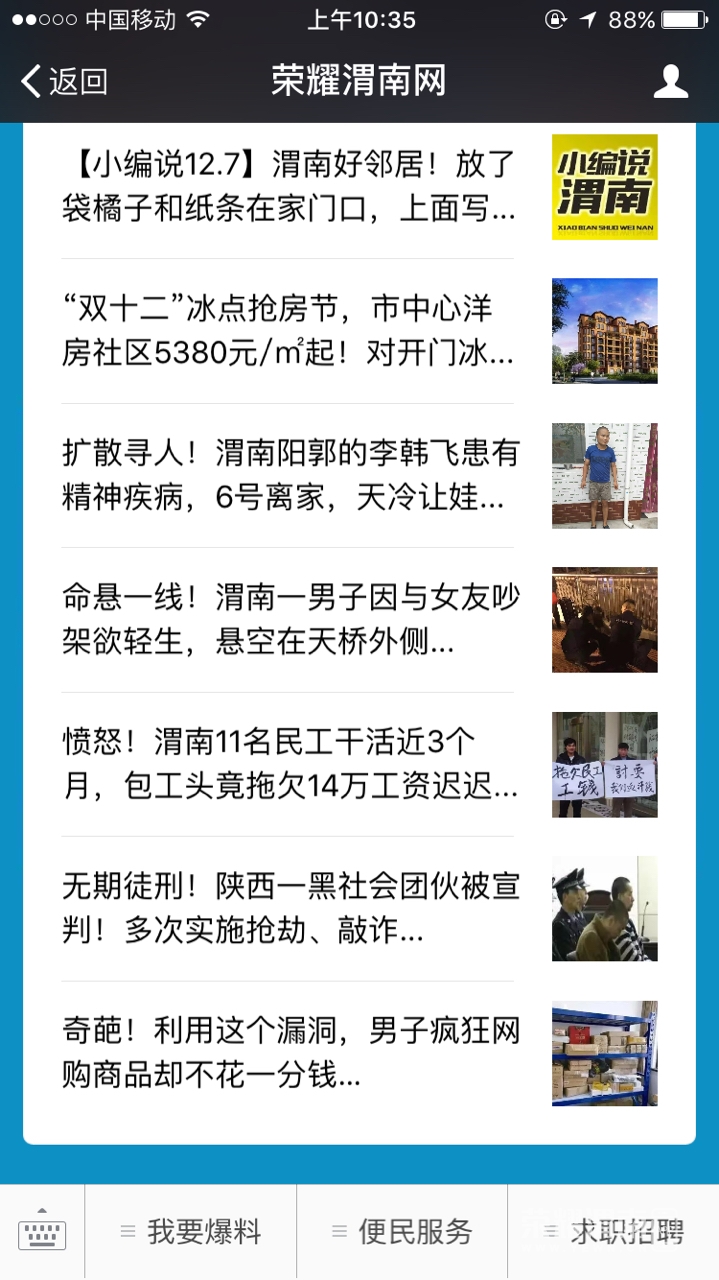
Task: Select the 求职招聘 menu
Action: (x=614, y=1233)
